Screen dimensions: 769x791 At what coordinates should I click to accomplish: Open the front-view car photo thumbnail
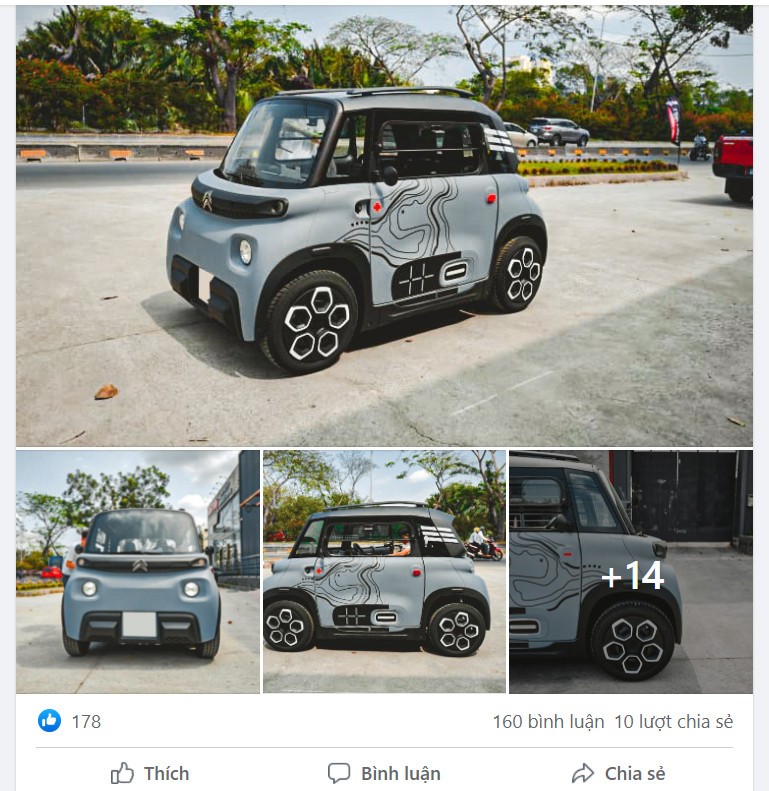138,571
